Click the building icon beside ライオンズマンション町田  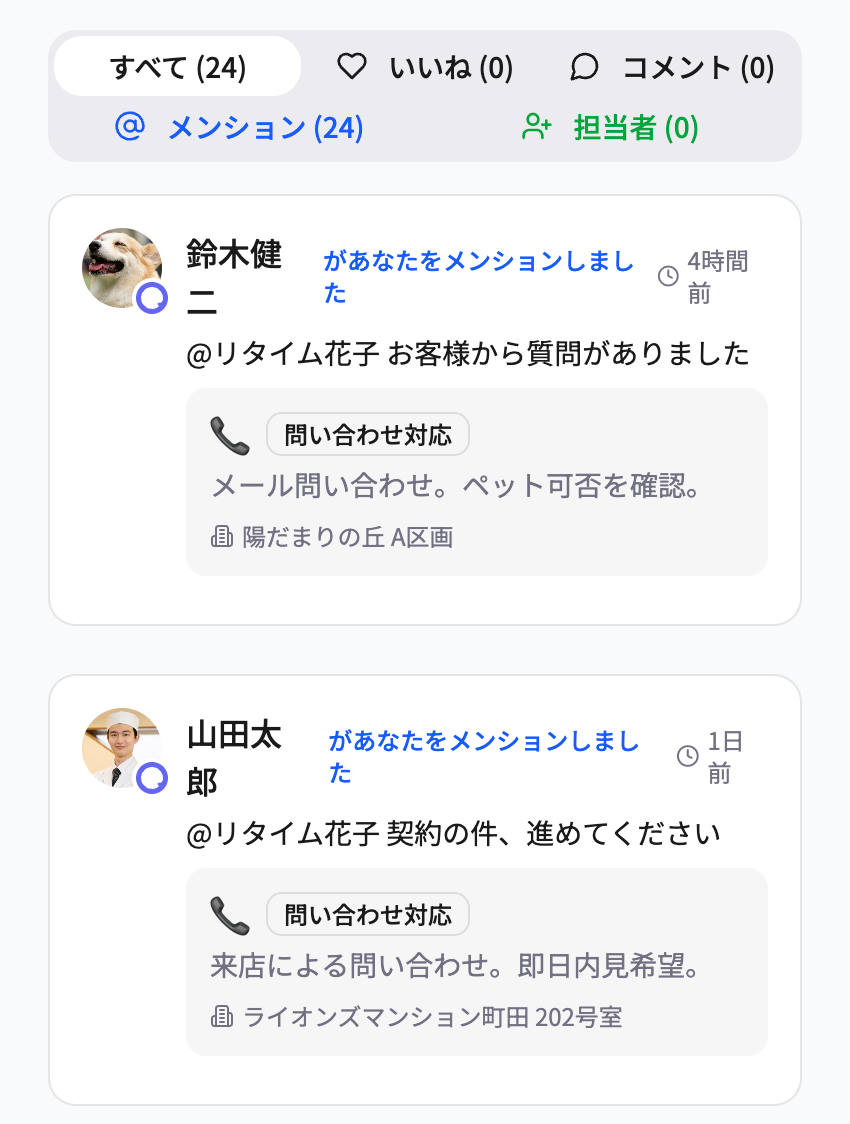(x=222, y=1016)
